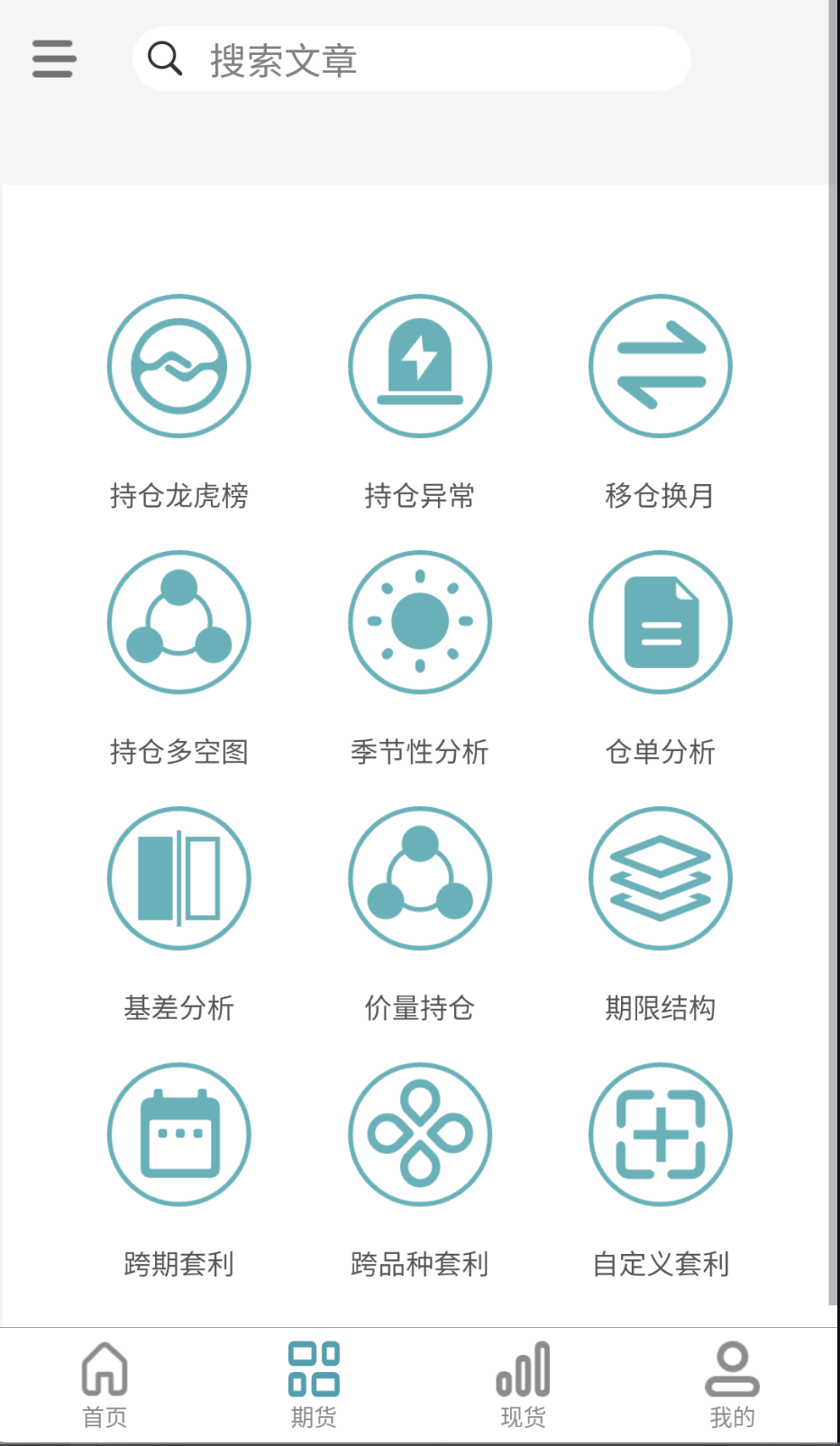
Task: Open 跨品种套利 with the clover icon
Action: coord(419,1134)
